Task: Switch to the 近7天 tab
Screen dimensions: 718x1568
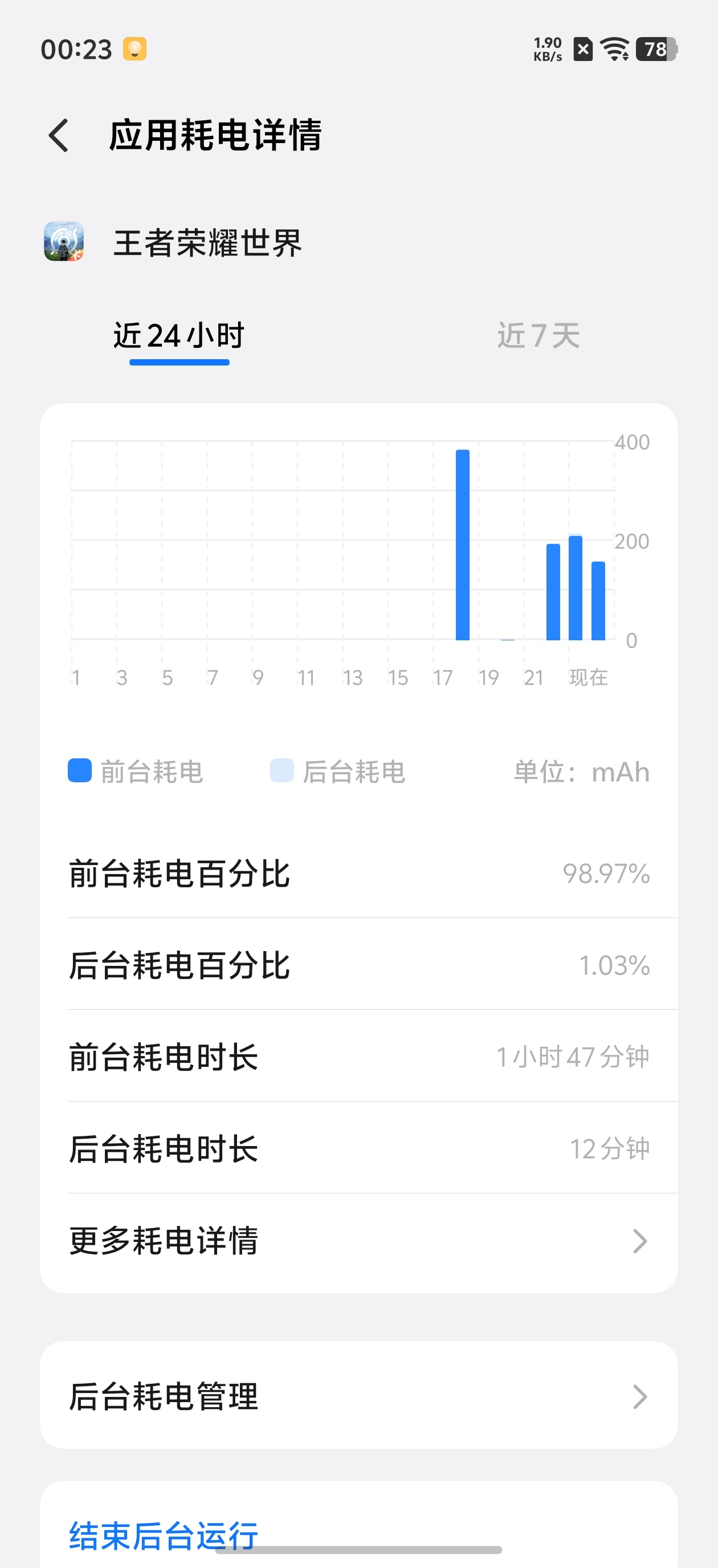Action: 538,336
